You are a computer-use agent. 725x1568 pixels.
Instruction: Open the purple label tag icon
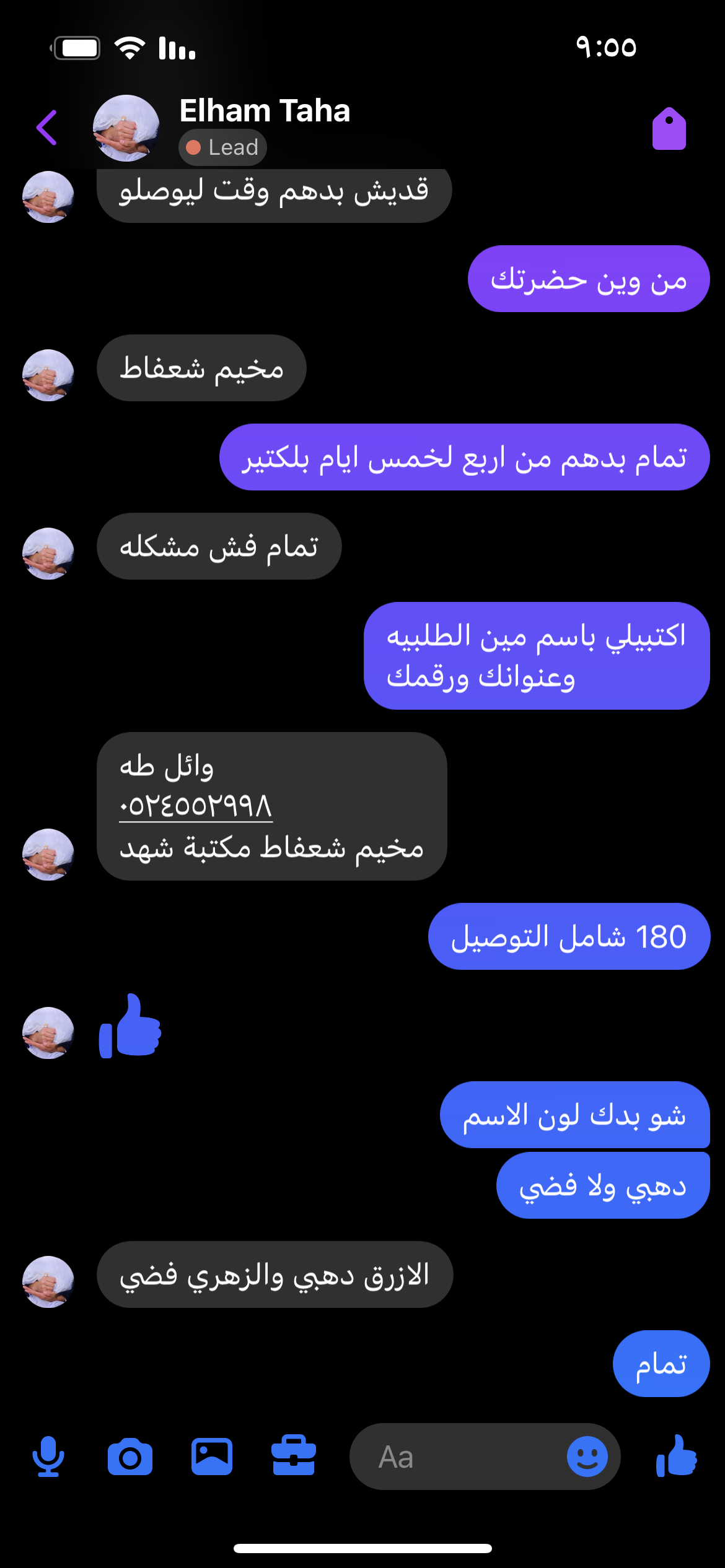point(669,129)
